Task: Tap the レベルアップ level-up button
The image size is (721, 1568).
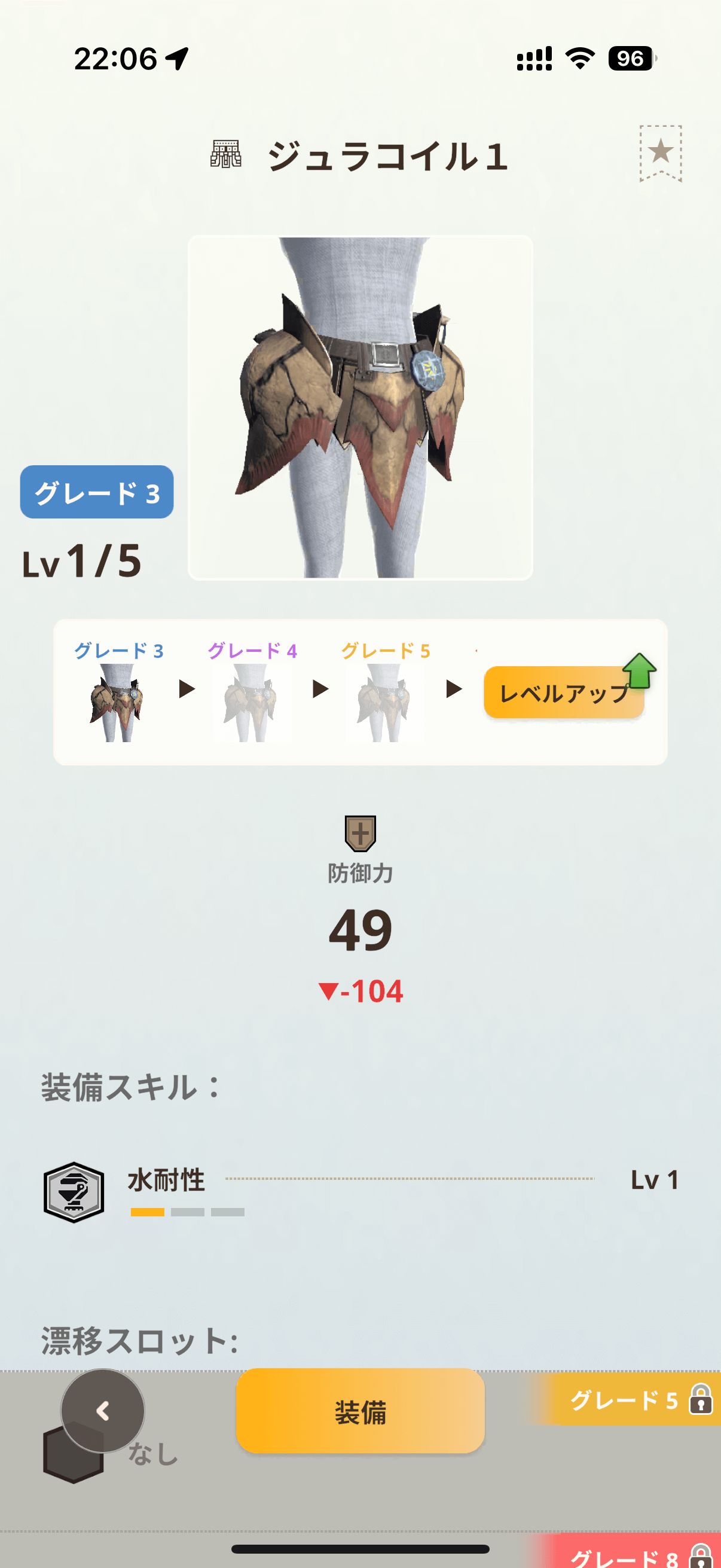Action: (x=563, y=693)
